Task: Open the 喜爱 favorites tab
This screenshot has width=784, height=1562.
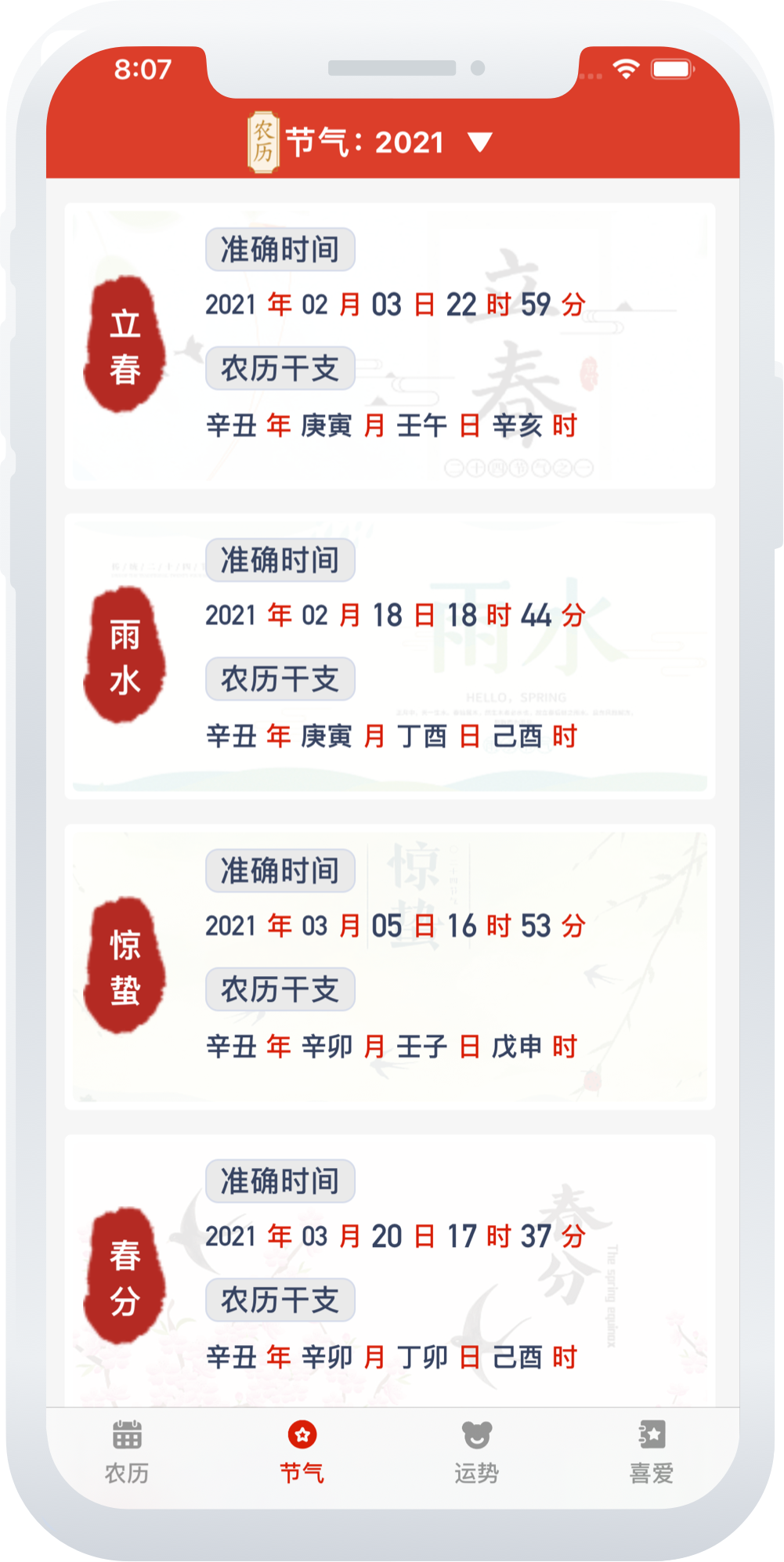Action: click(651, 1452)
